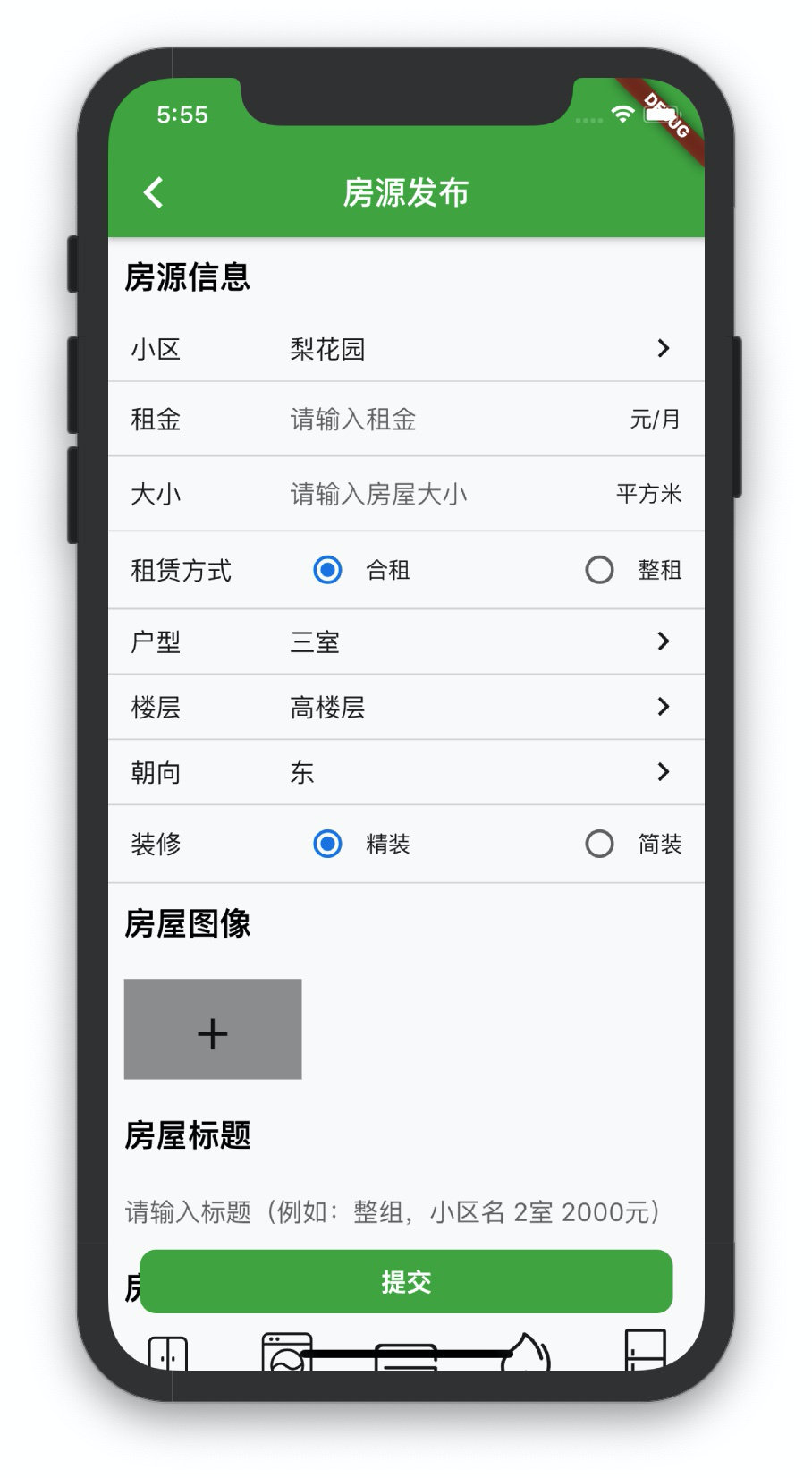Tap the 租金 input field
This screenshot has height=1478, width=812.
[429, 419]
